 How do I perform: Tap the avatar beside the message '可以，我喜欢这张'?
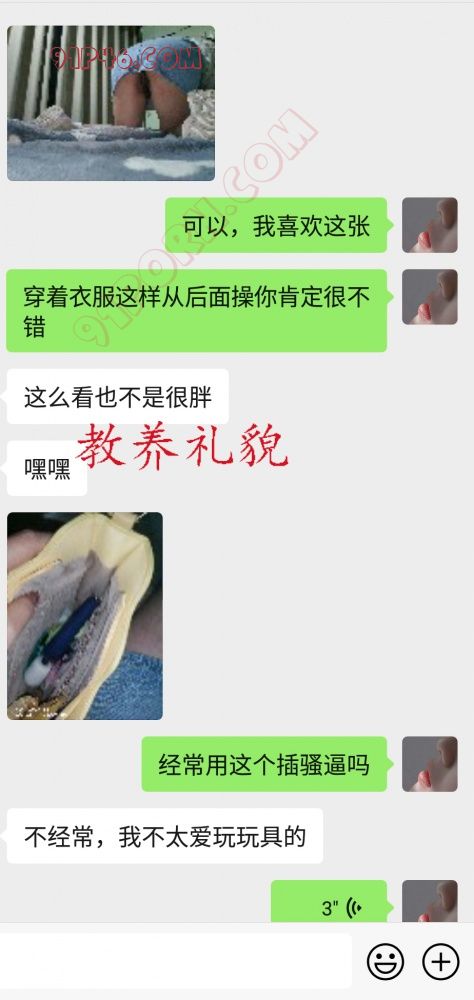(x=429, y=225)
